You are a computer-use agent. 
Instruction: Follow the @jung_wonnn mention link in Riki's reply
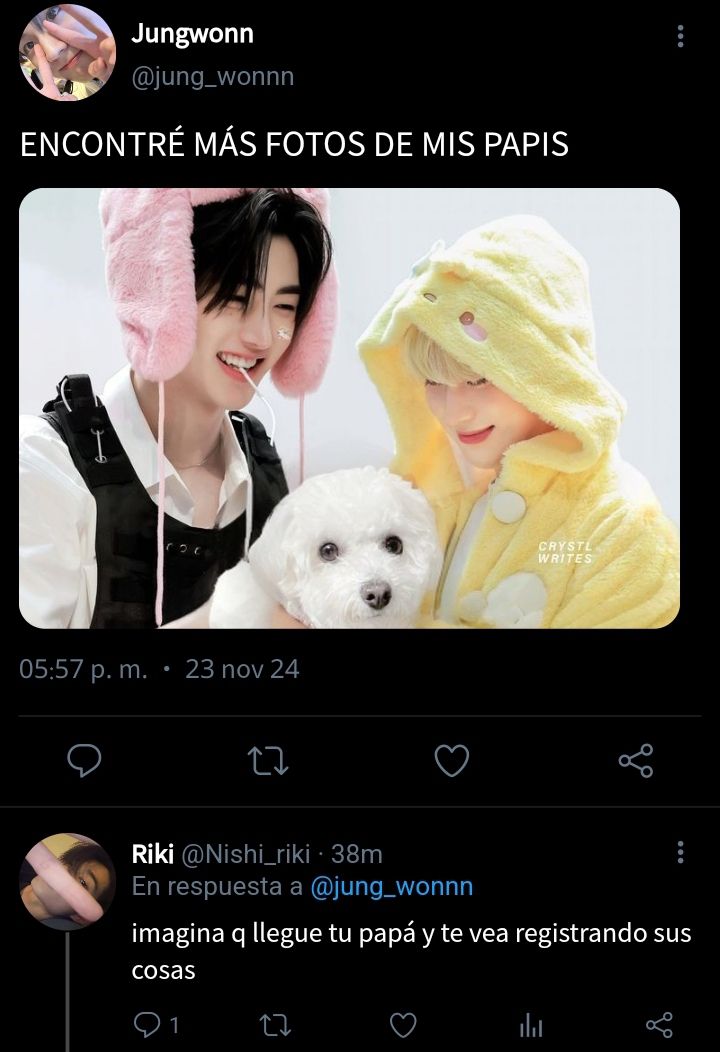(x=392, y=886)
